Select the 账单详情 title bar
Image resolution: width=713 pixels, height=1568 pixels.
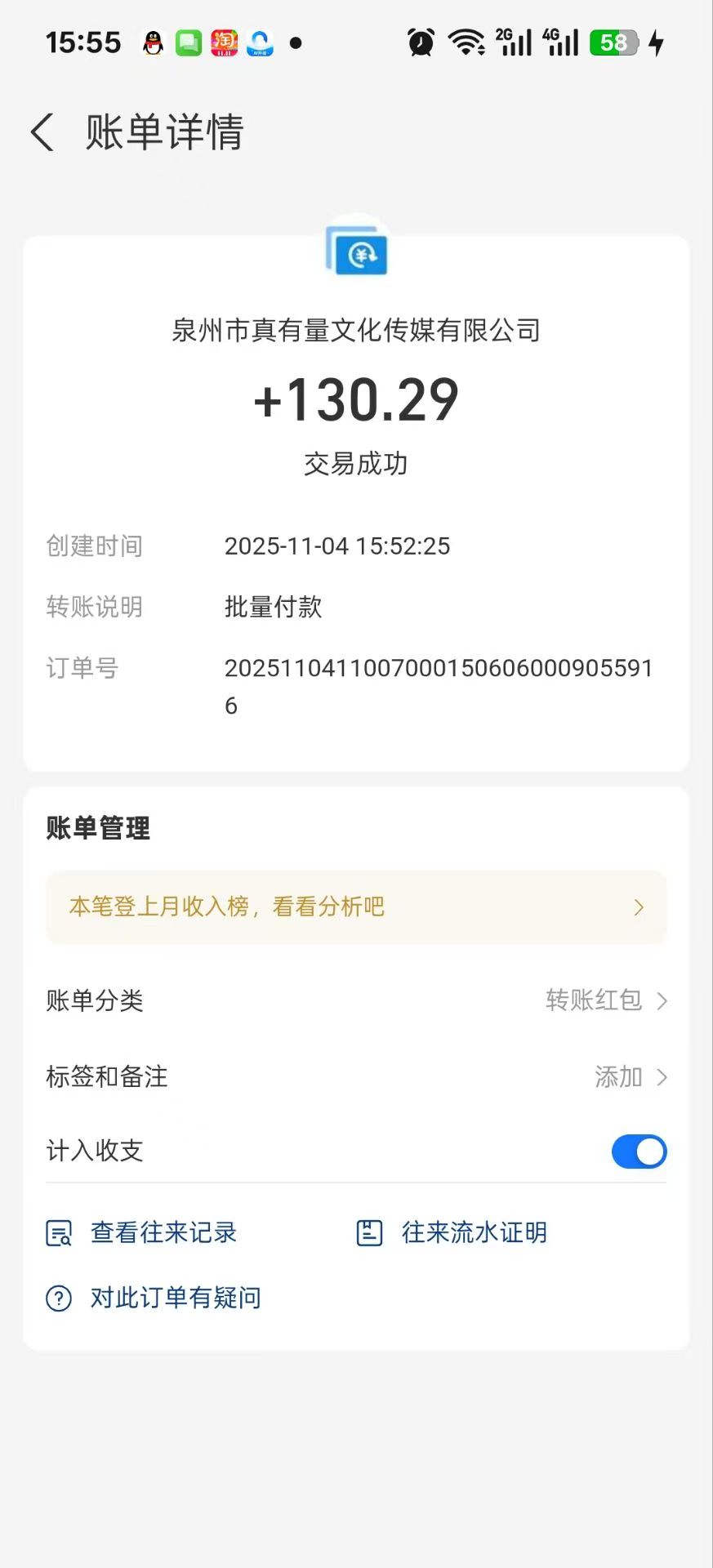164,131
